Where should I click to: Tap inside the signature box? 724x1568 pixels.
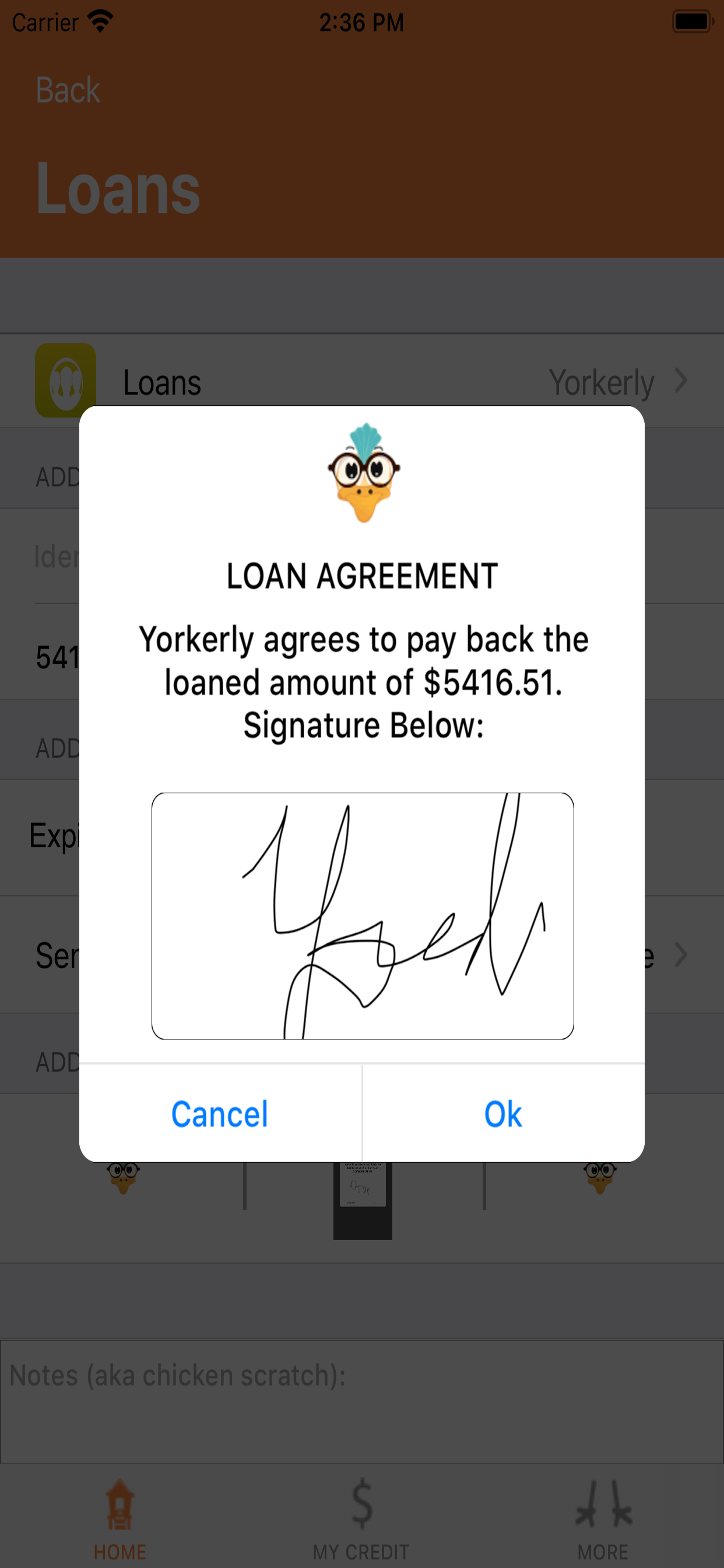(x=362, y=913)
